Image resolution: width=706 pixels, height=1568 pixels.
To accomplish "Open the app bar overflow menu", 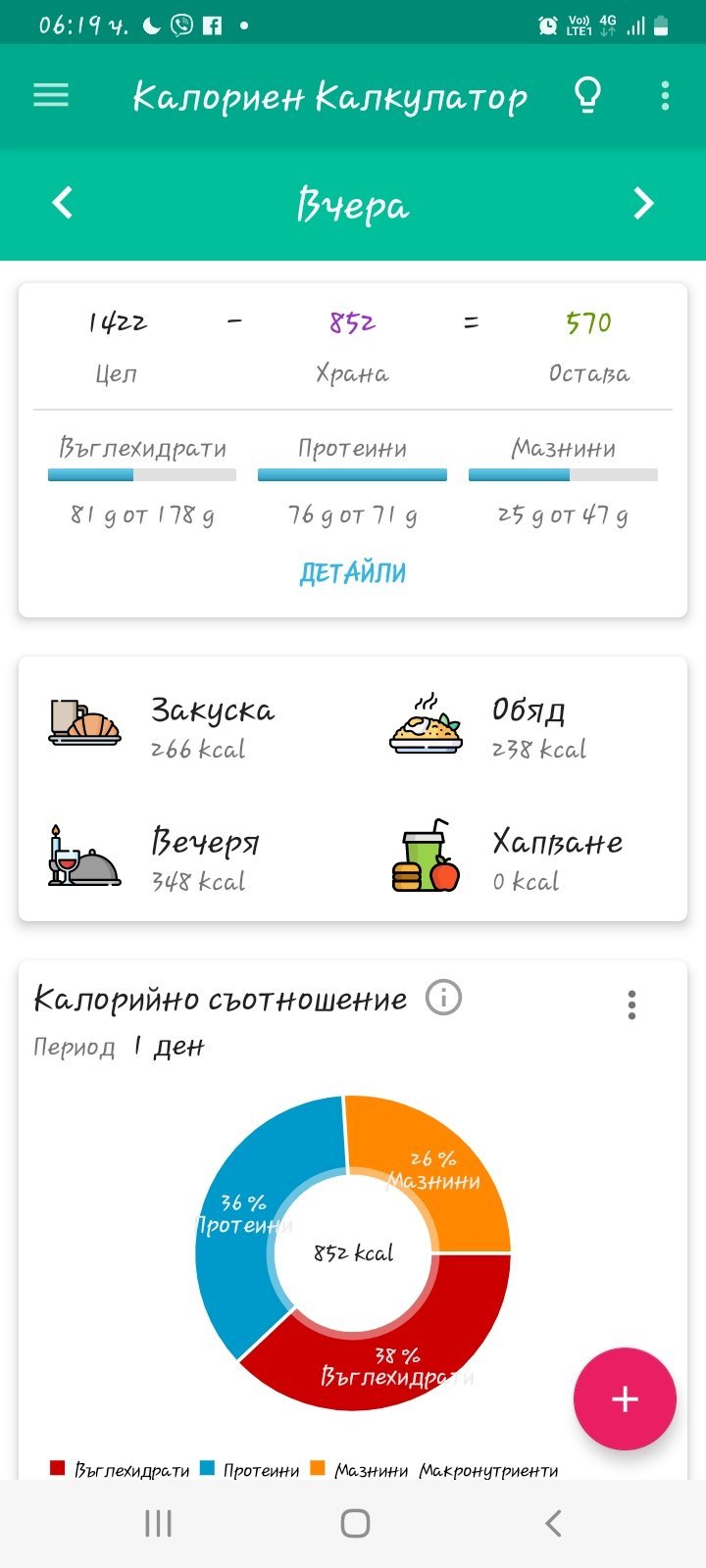I will [x=665, y=95].
